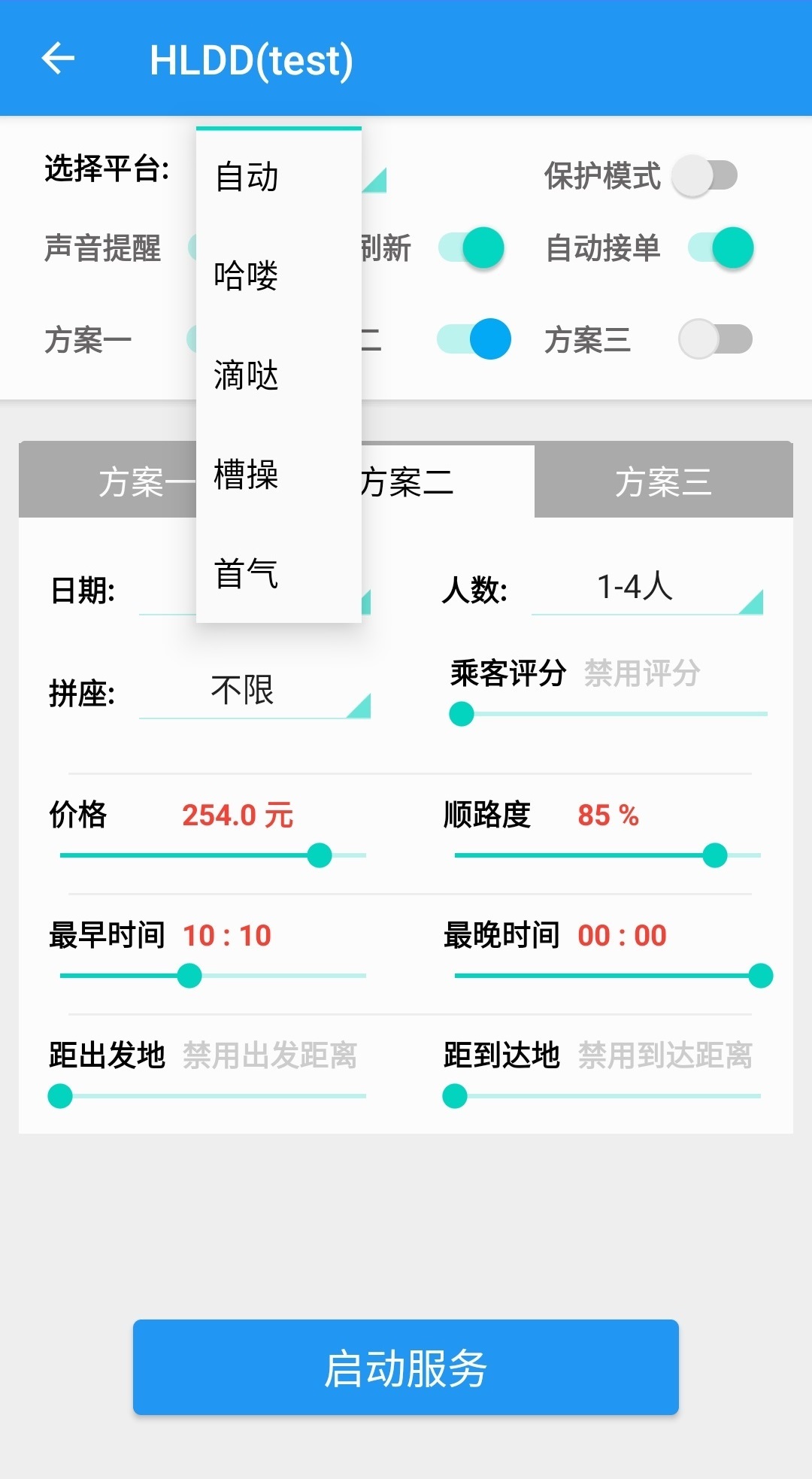This screenshot has height=1479, width=812.
Task: Expand the 拼座 carpool seat dropdown
Action: (254, 692)
